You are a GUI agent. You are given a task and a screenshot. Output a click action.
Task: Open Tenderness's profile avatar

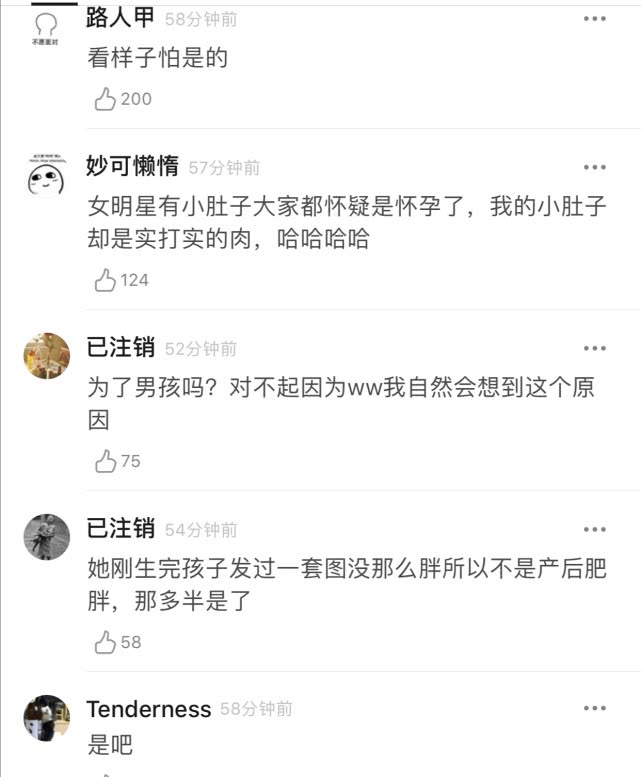(x=46, y=718)
